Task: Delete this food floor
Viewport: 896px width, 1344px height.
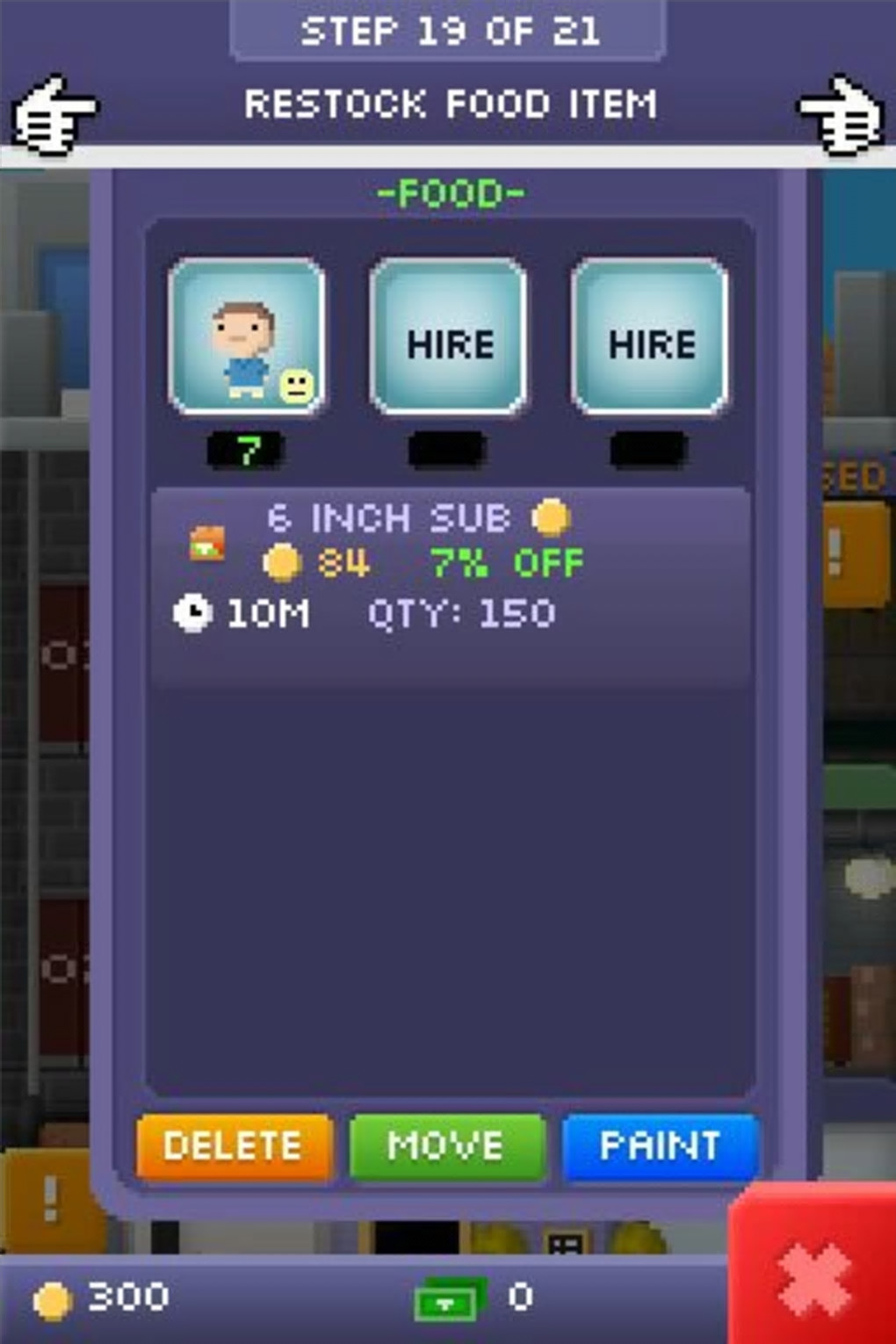Action: coord(235,1146)
